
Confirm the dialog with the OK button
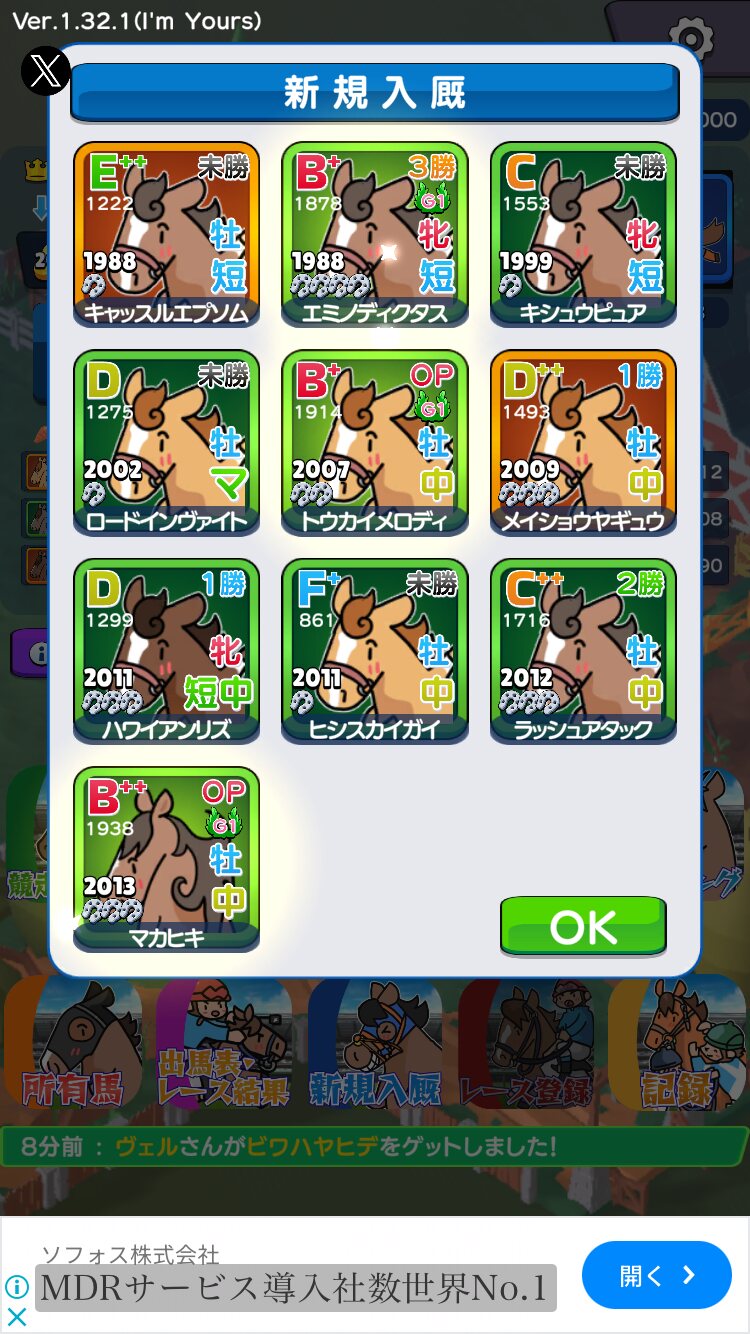583,925
